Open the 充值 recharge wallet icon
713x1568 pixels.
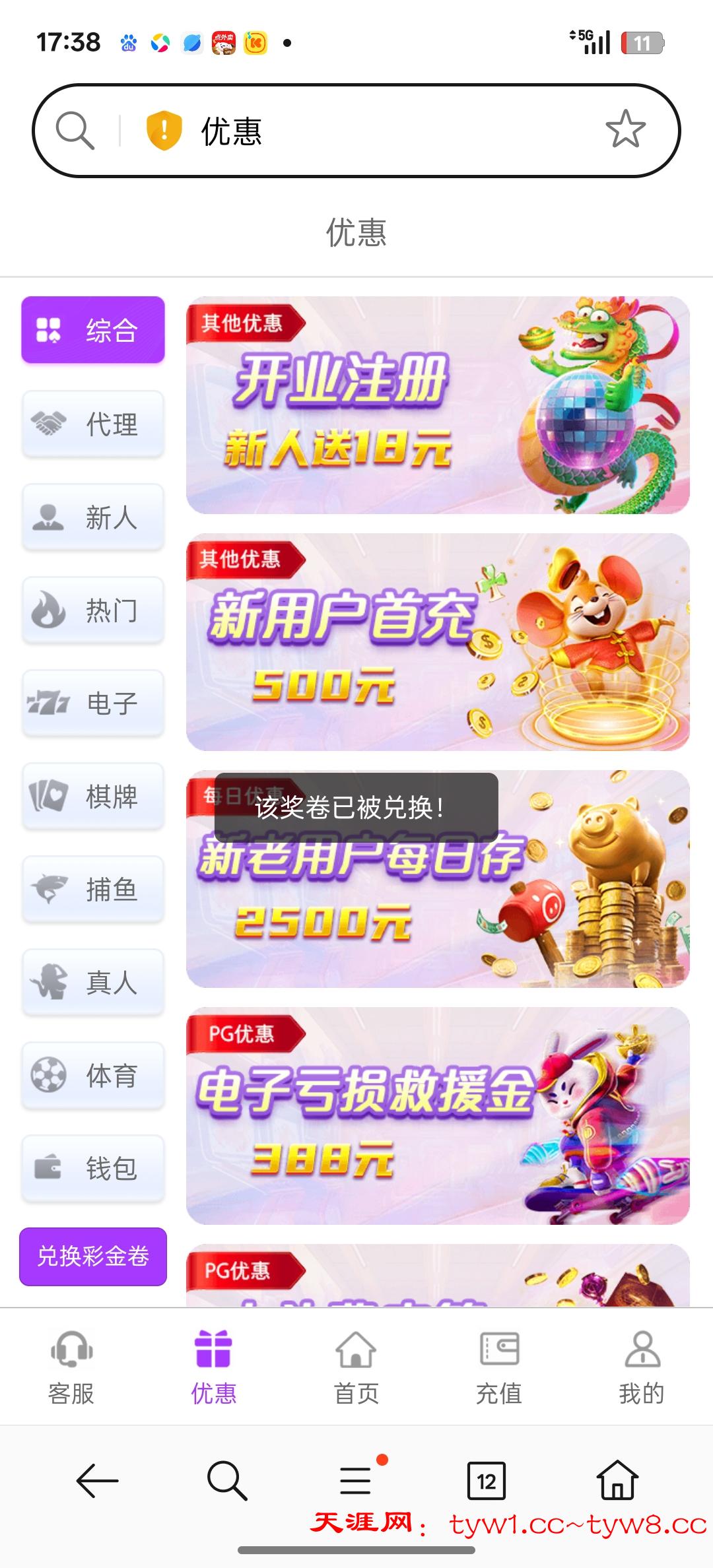tap(499, 1349)
